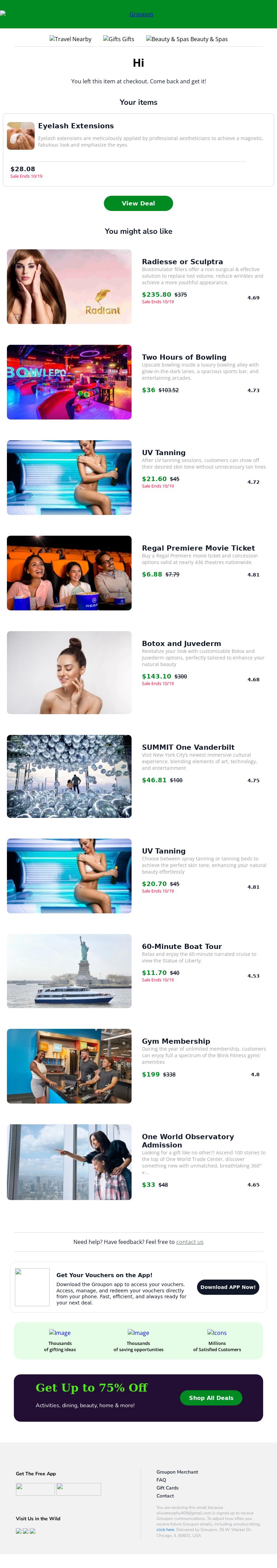
Task: Open the Two Hours of Bowling deal
Action: pos(184,357)
